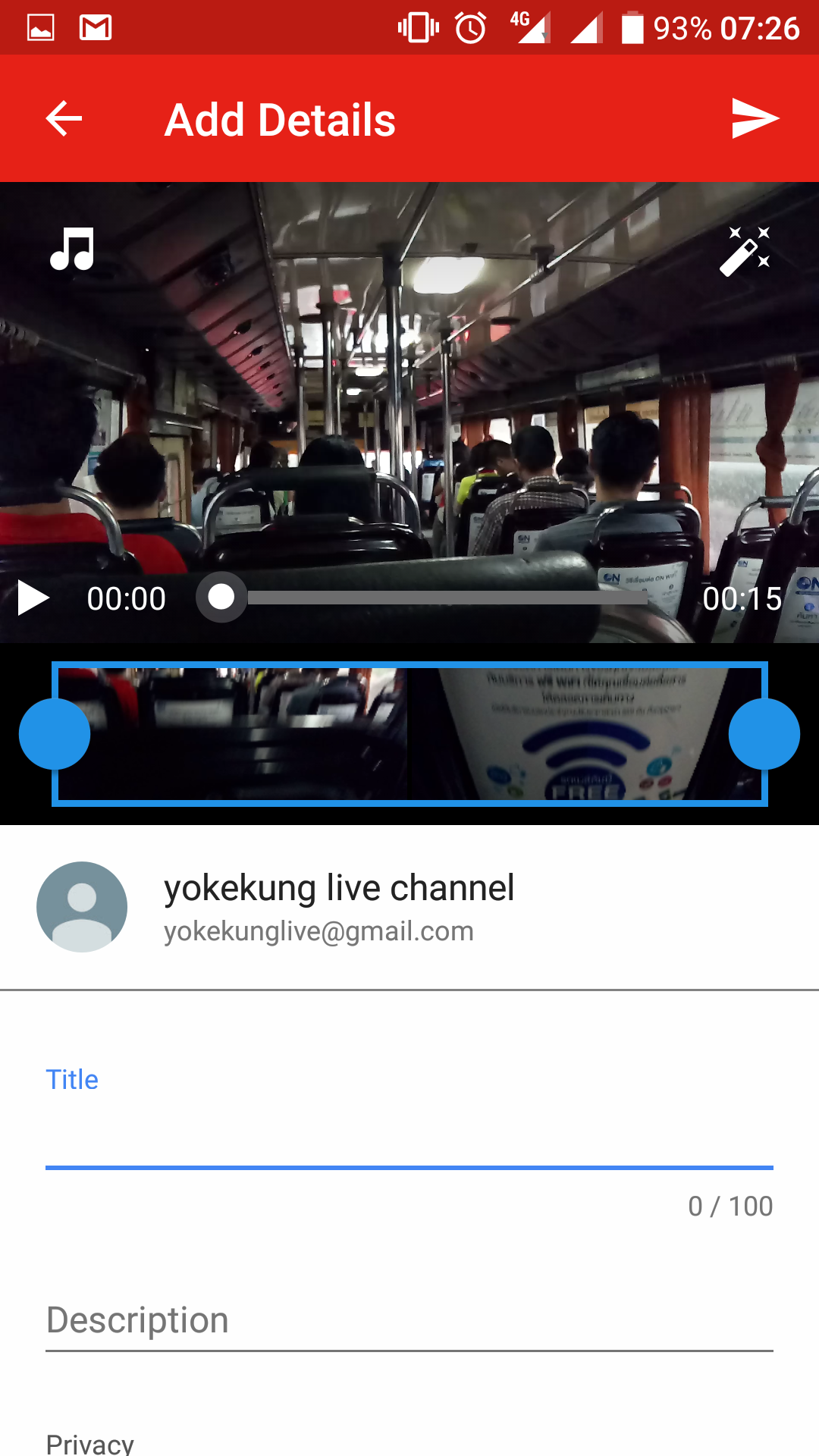819x1456 pixels.
Task: Play the video preview
Action: coord(33,598)
